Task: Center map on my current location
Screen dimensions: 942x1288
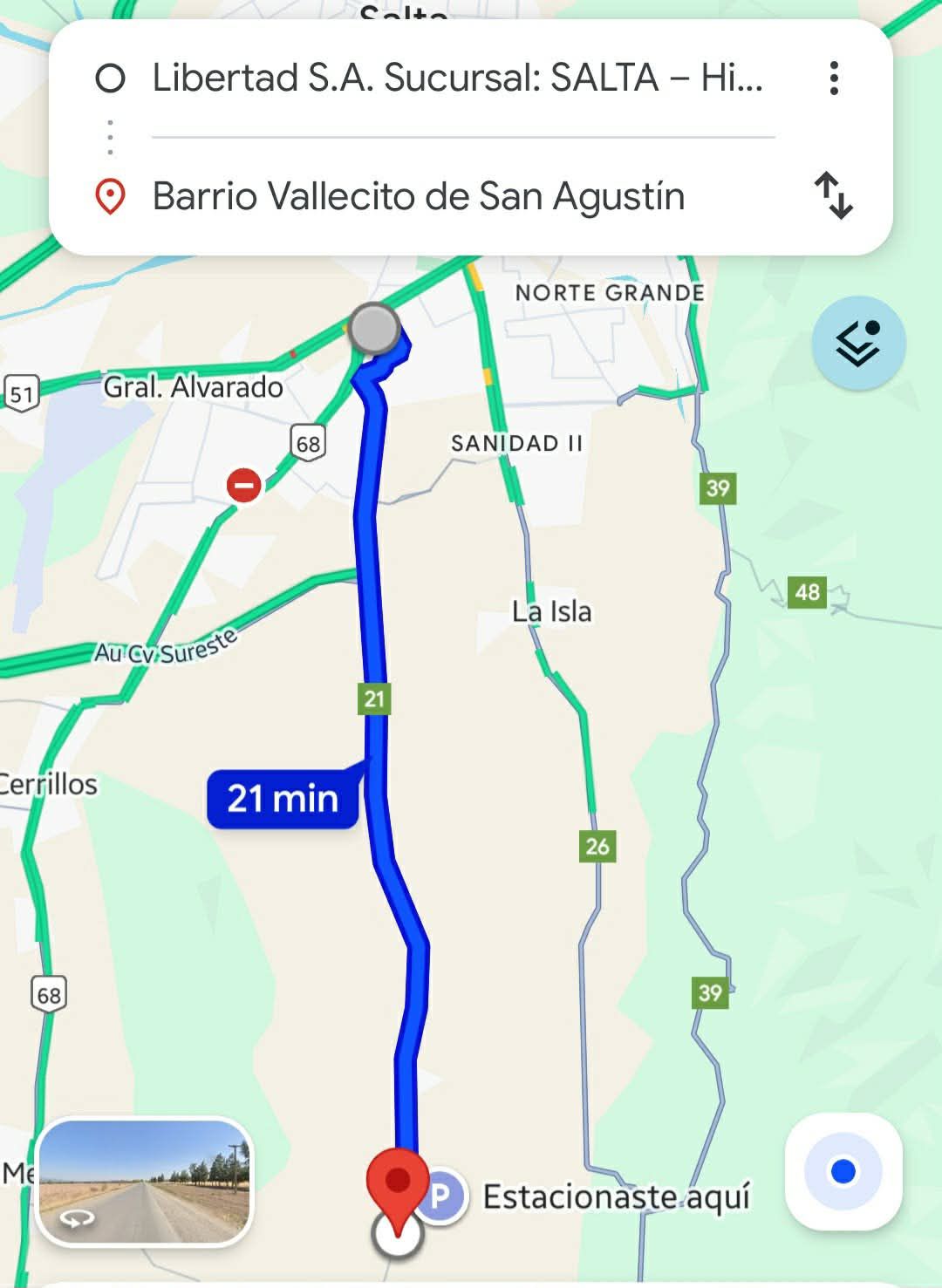Action: tap(843, 1170)
